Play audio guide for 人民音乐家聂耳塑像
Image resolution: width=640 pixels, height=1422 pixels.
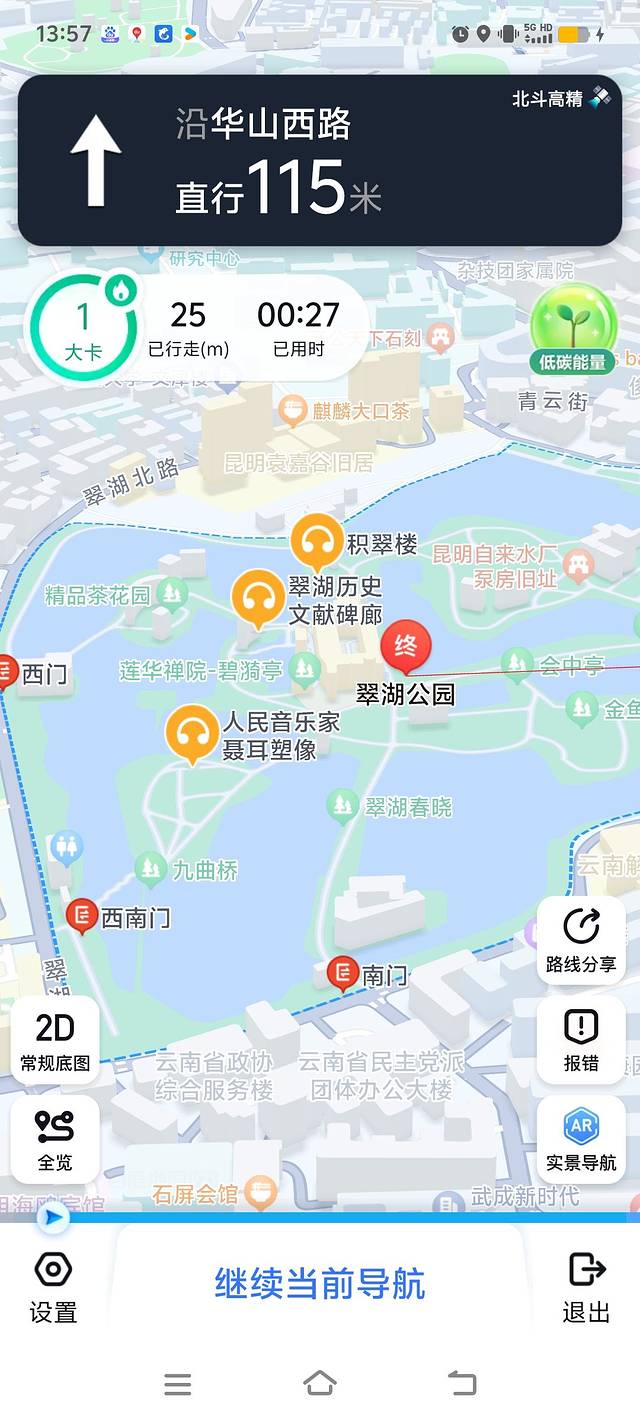(x=192, y=732)
